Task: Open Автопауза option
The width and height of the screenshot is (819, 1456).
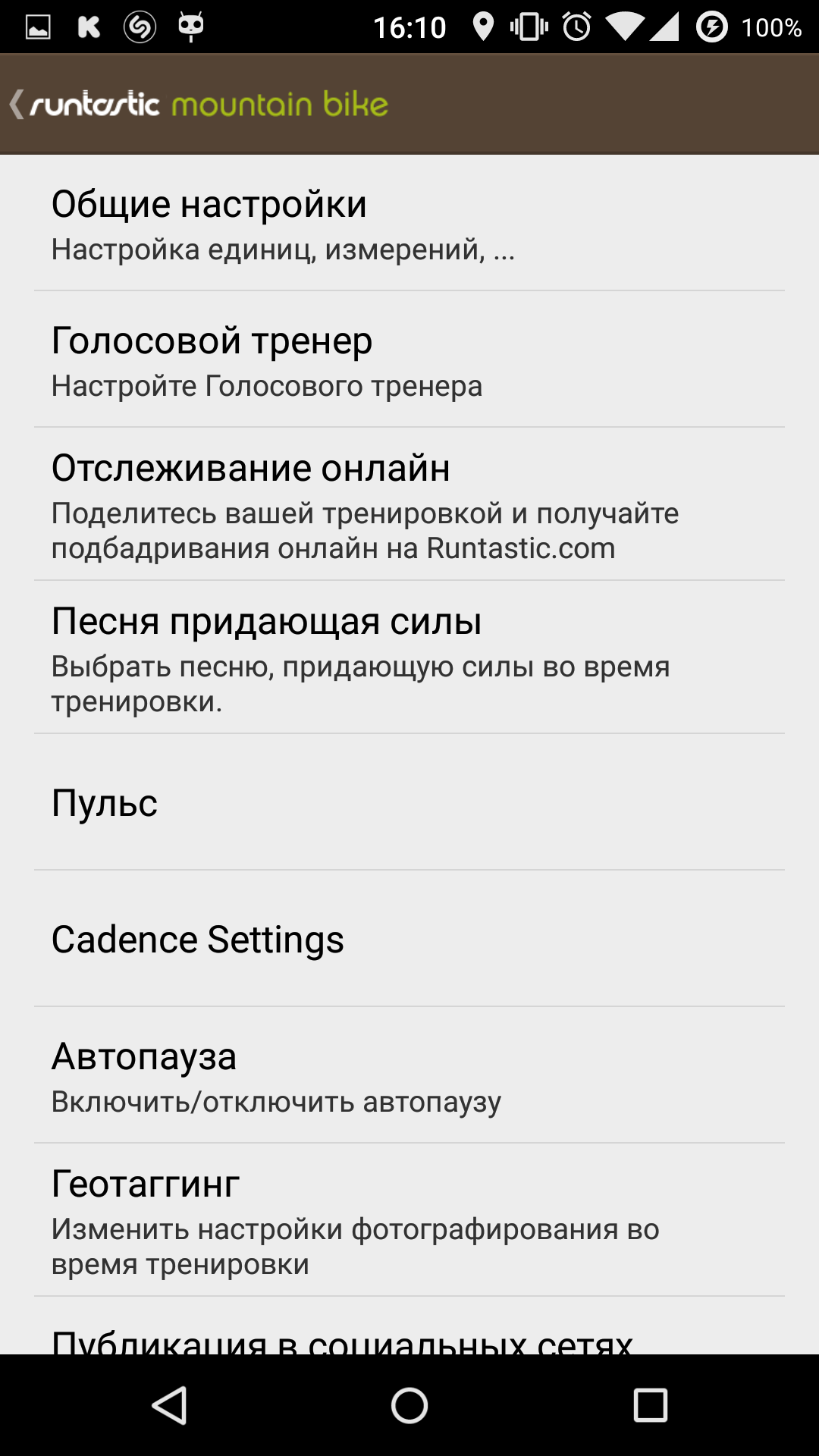Action: [409, 1075]
